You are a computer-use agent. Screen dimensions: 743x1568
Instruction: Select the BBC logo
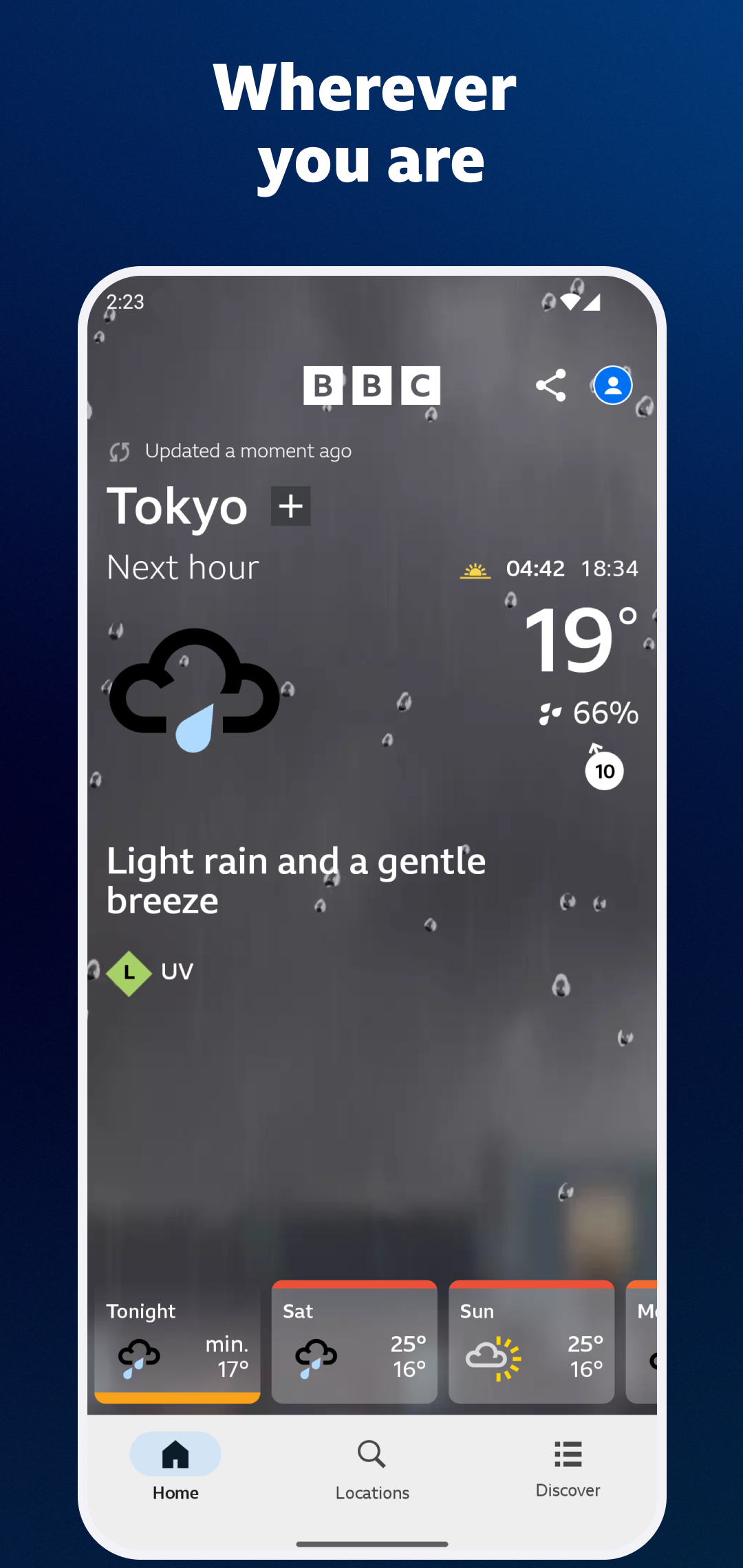click(x=371, y=386)
